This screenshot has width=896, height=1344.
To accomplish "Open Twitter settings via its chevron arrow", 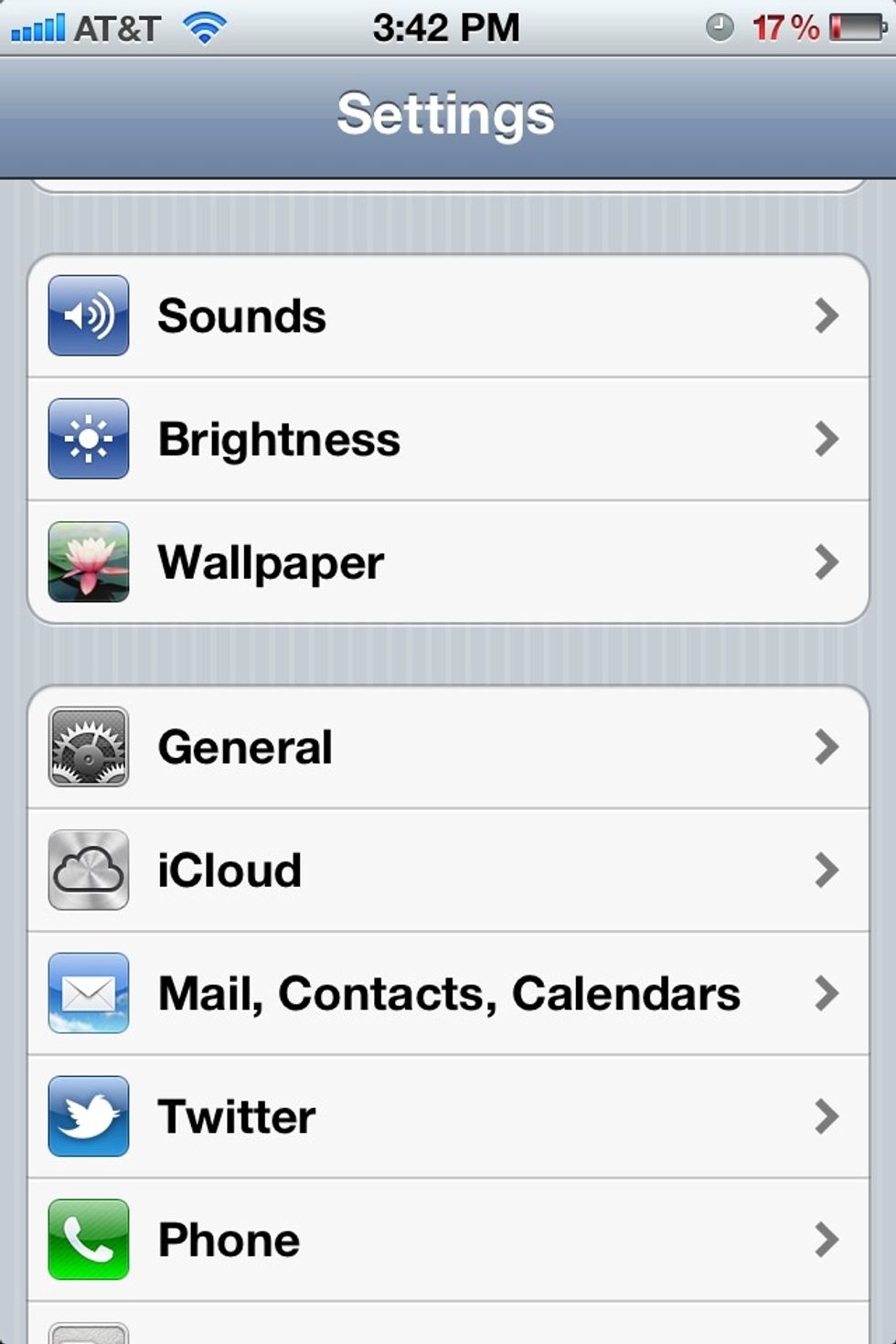I will tap(827, 1116).
